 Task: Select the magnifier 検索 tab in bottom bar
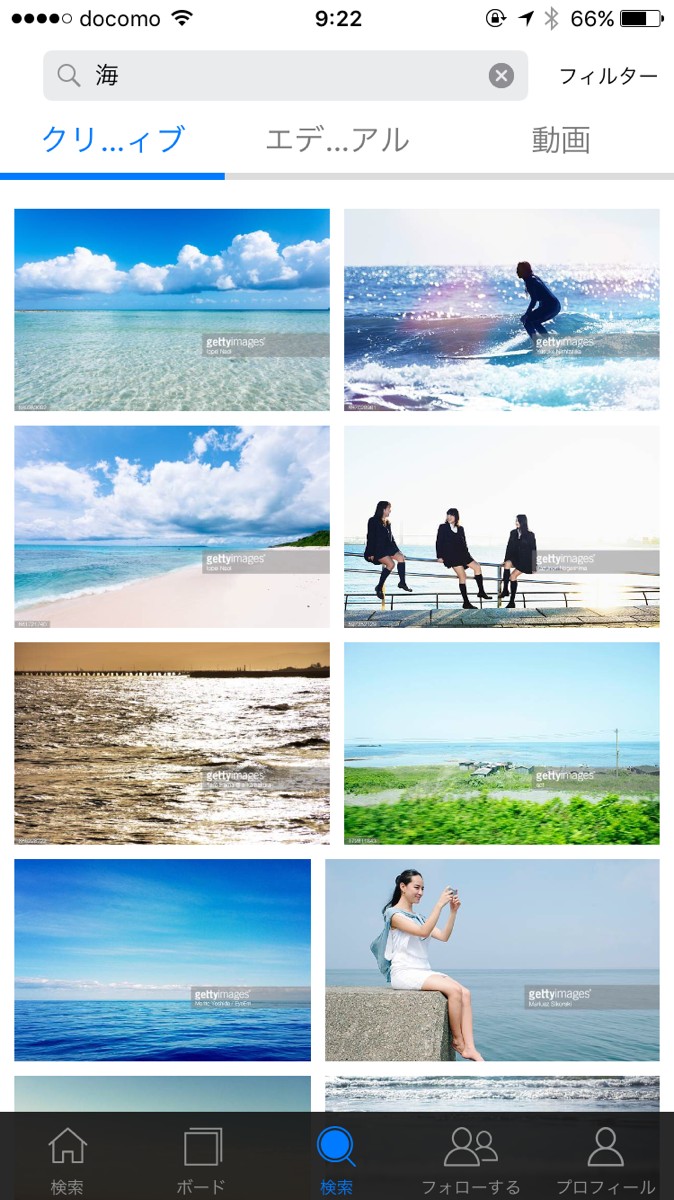point(337,1158)
